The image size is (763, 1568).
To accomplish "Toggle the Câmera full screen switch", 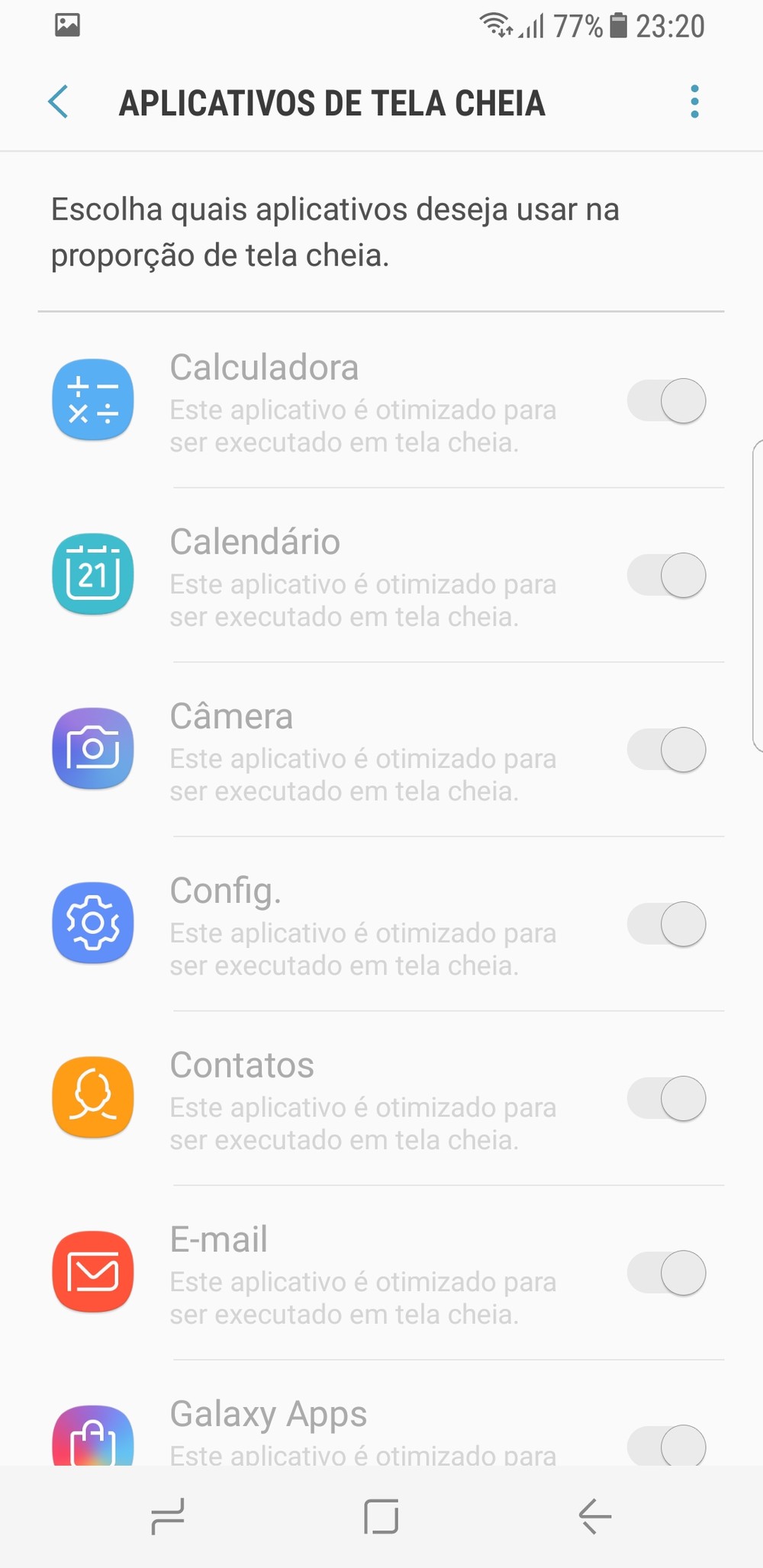I will [666, 750].
